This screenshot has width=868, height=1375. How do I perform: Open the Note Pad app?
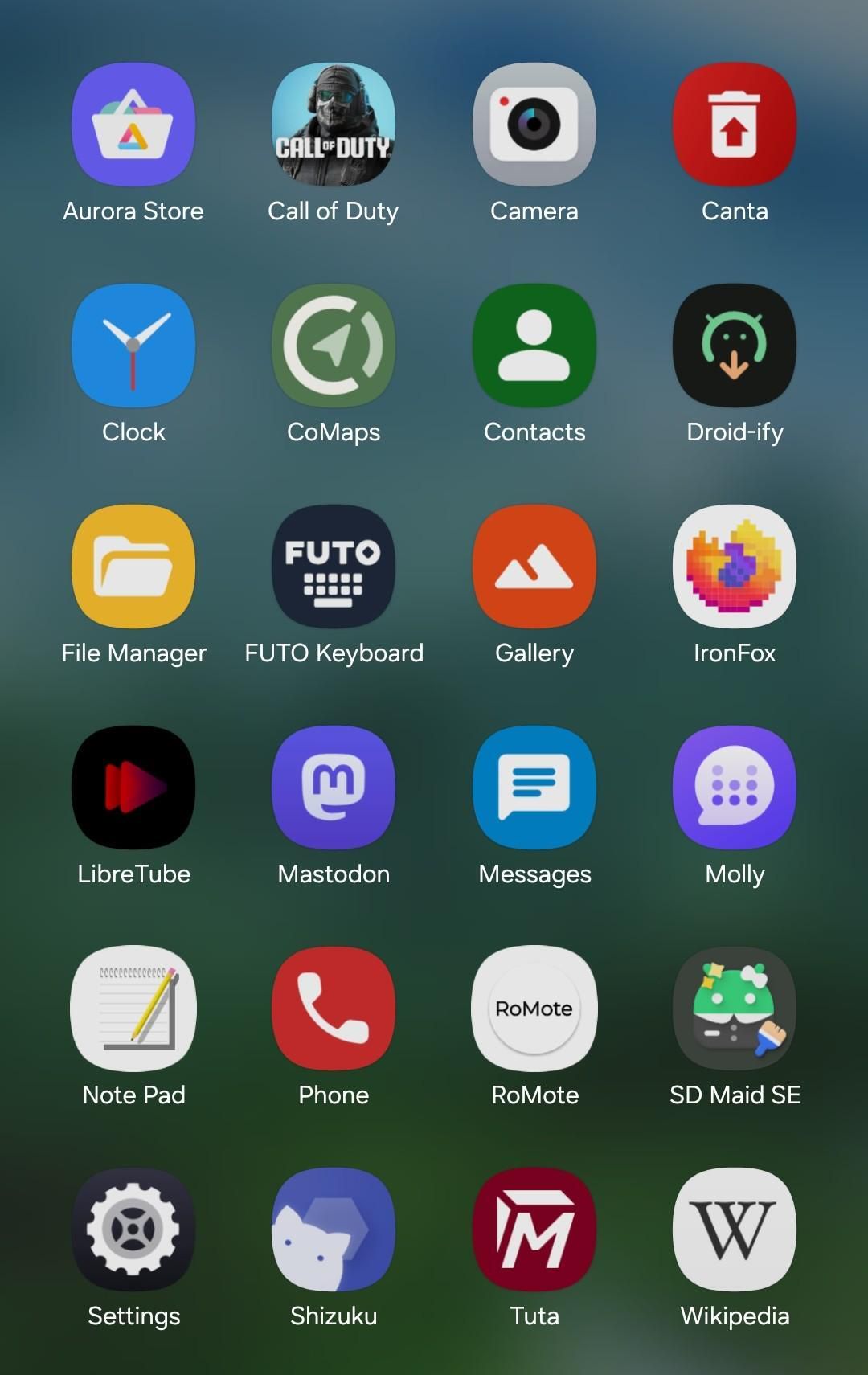click(x=133, y=1009)
